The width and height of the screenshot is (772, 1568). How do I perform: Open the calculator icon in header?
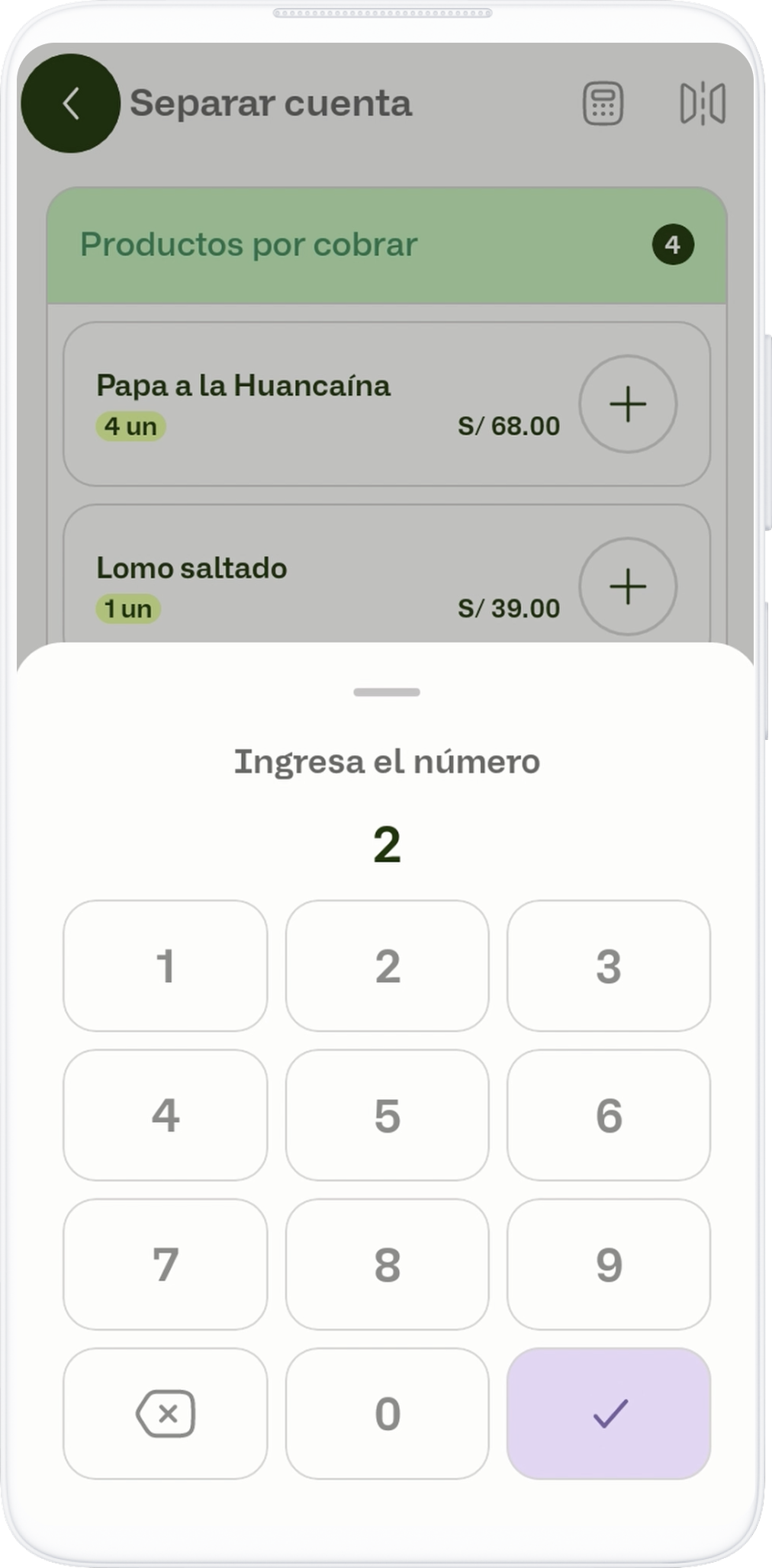(603, 103)
